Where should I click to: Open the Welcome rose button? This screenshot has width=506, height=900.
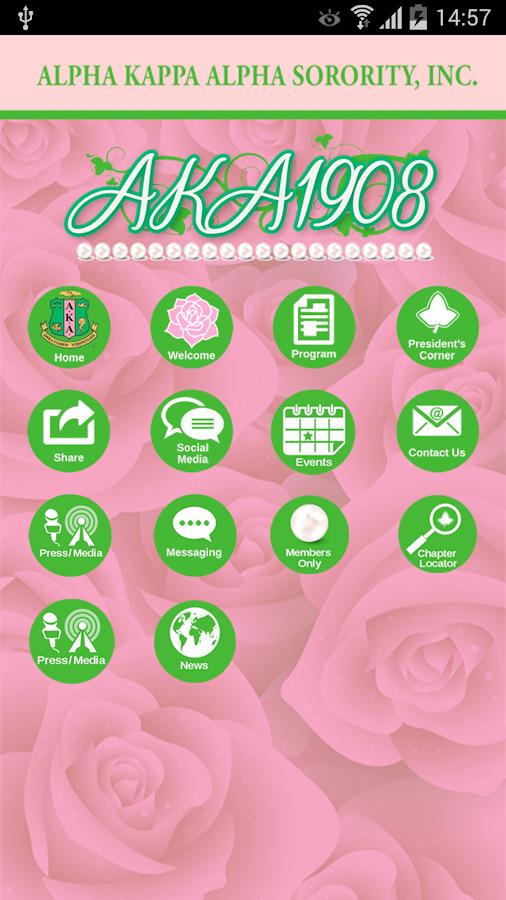coord(192,327)
